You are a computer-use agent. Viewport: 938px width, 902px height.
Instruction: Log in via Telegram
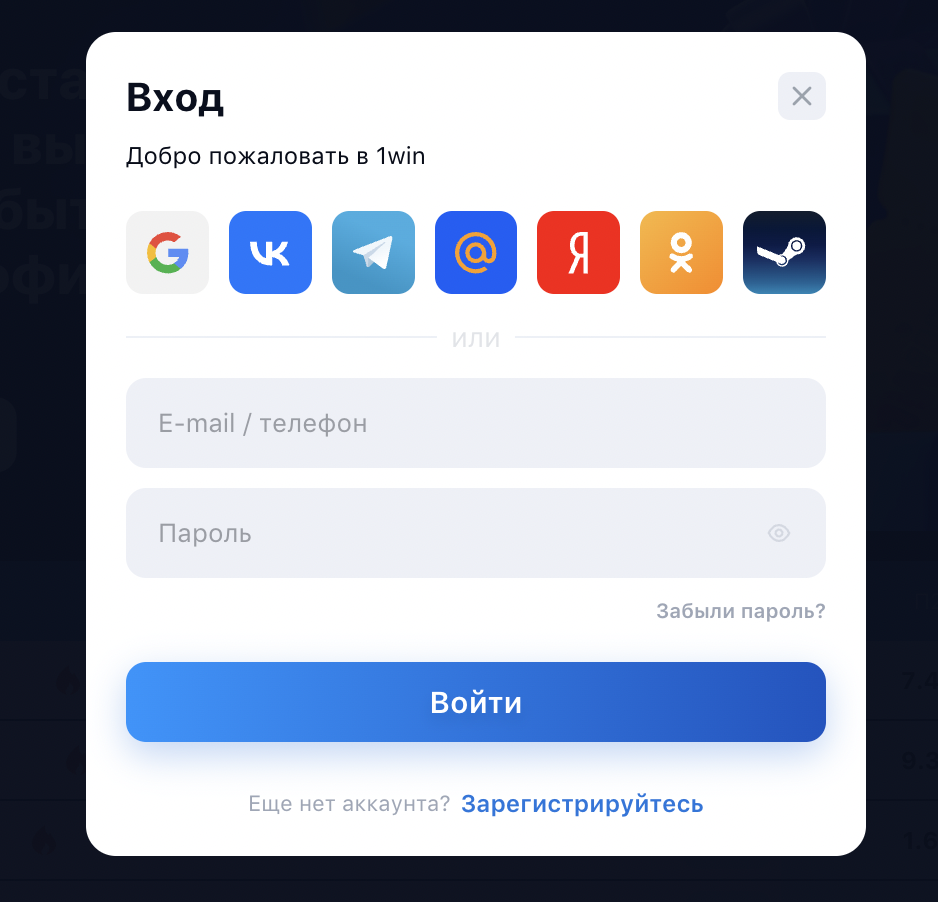click(373, 252)
